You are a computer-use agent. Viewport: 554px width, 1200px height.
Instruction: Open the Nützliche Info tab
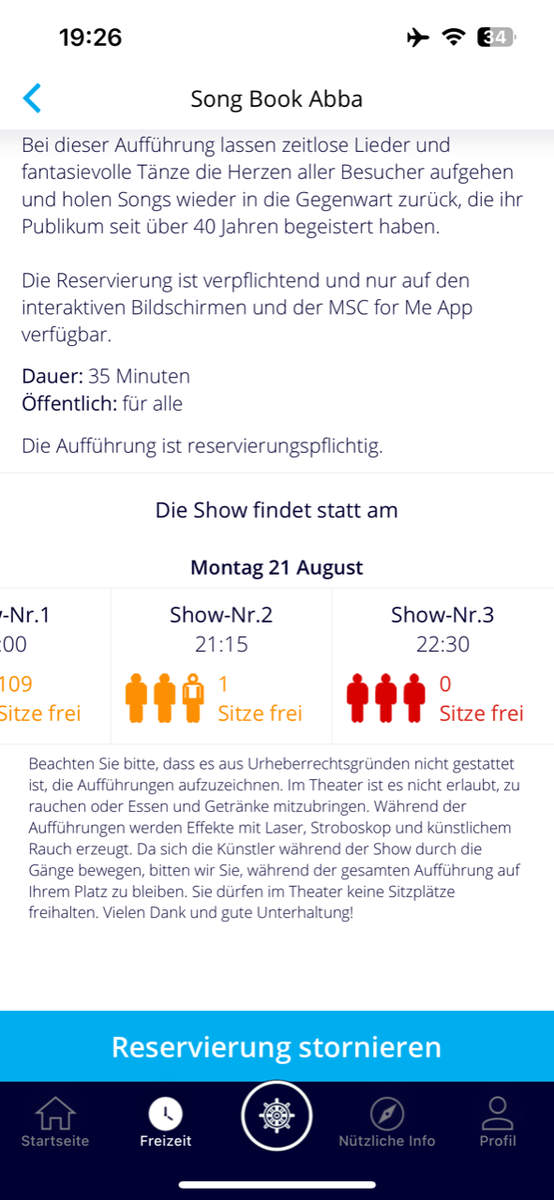(387, 1121)
